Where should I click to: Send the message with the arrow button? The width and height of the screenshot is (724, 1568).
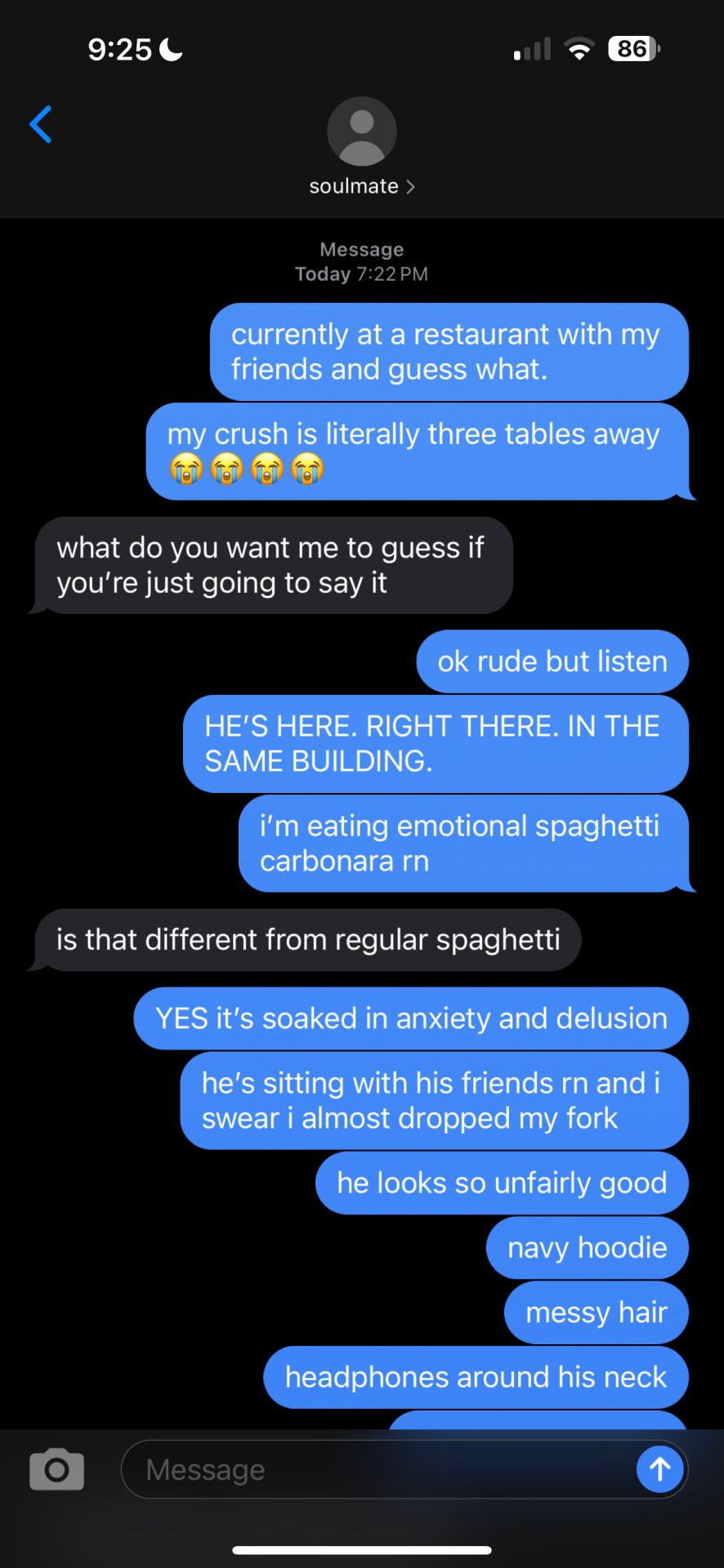pos(659,1470)
